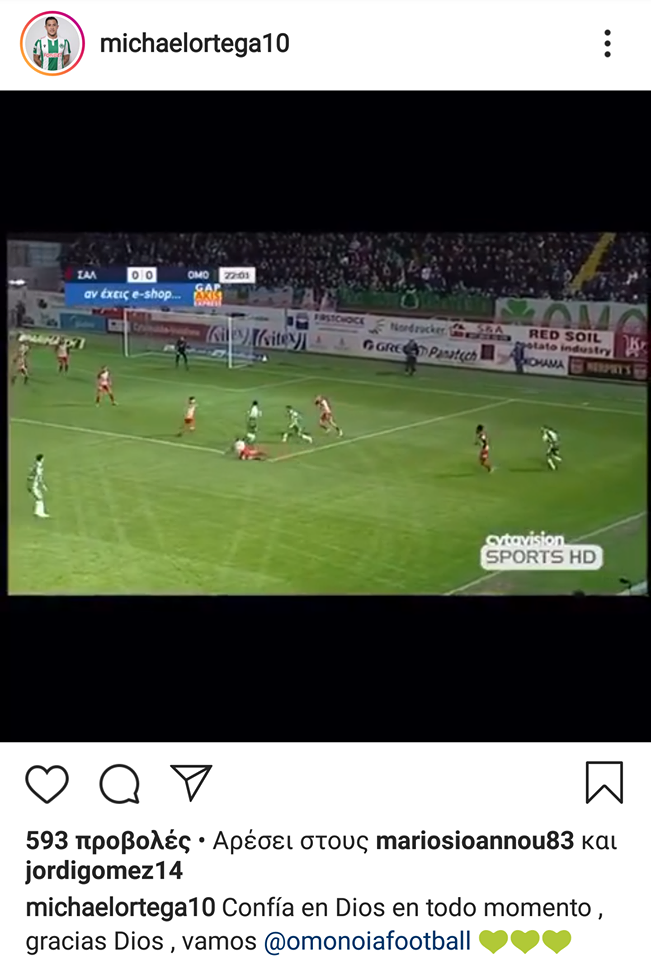
Task: Open mariosioannou83's profile from likes
Action: tap(476, 841)
